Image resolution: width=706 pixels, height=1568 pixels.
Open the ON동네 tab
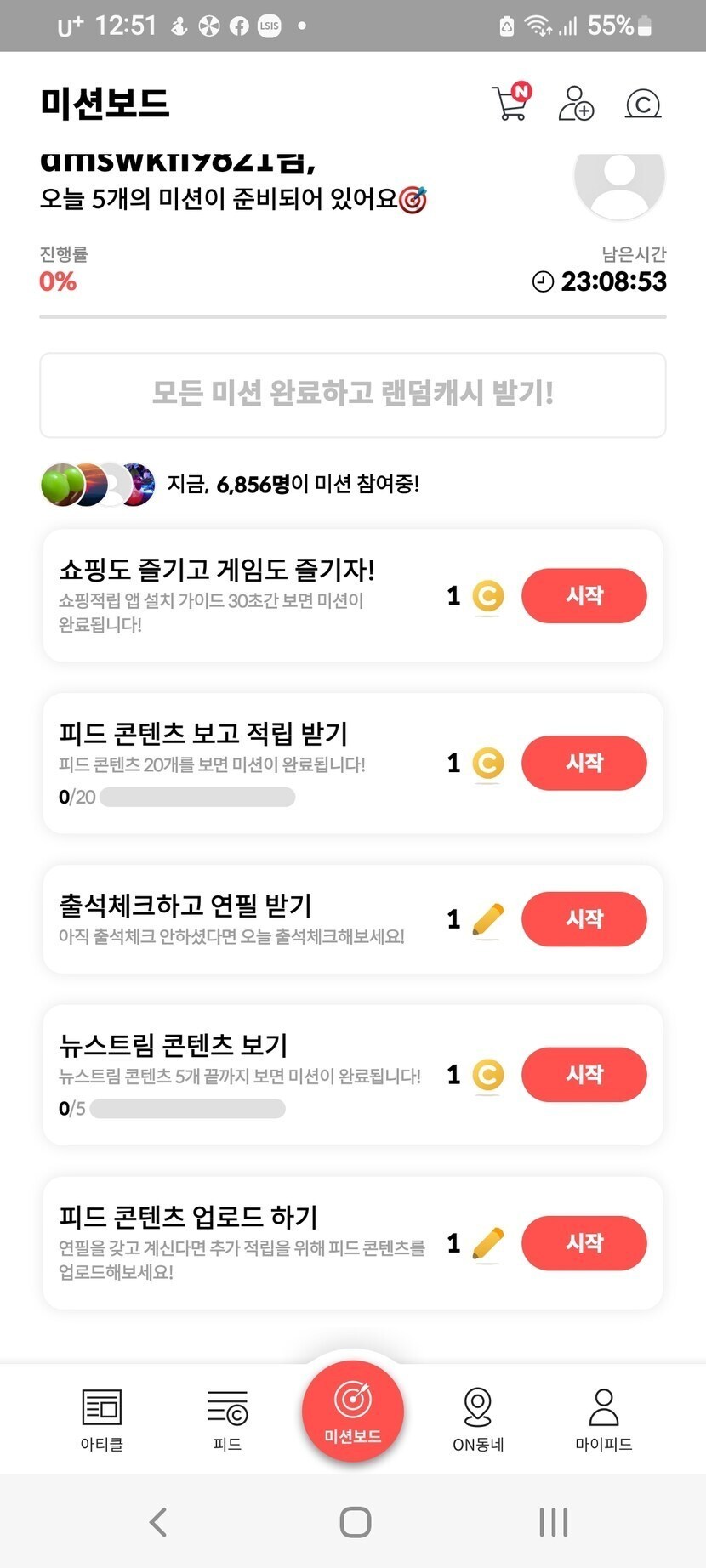click(x=478, y=1418)
